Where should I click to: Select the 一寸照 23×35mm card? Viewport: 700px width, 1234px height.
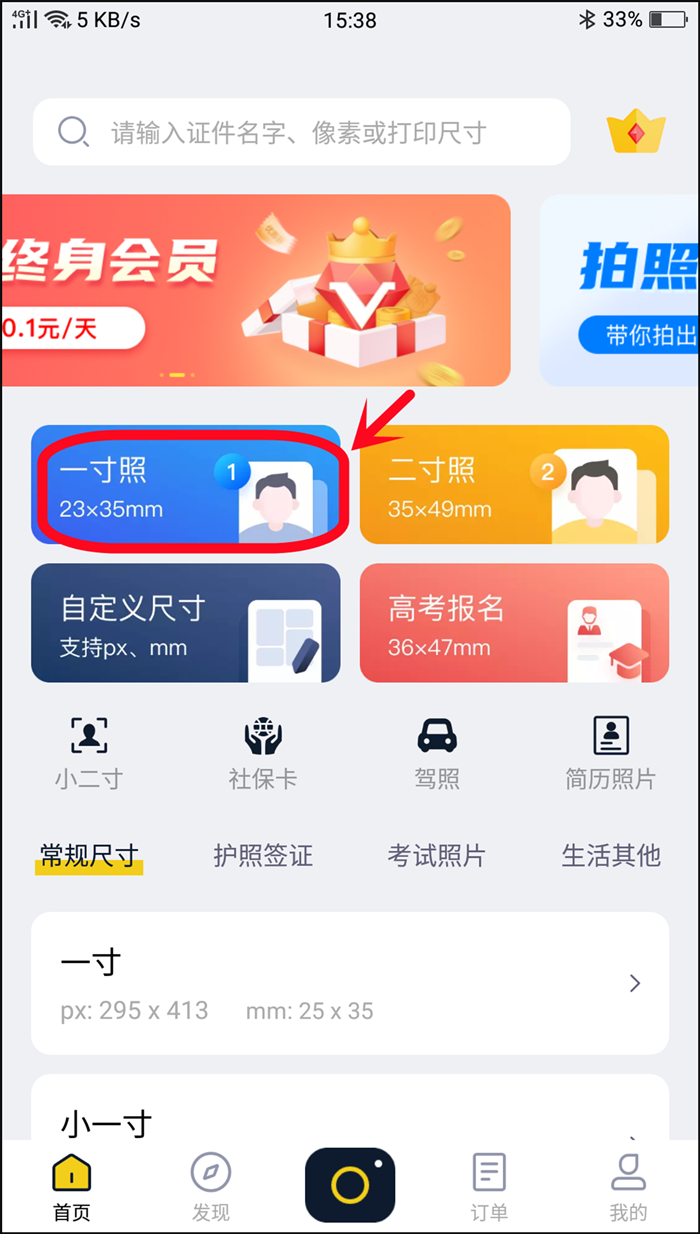[187, 487]
